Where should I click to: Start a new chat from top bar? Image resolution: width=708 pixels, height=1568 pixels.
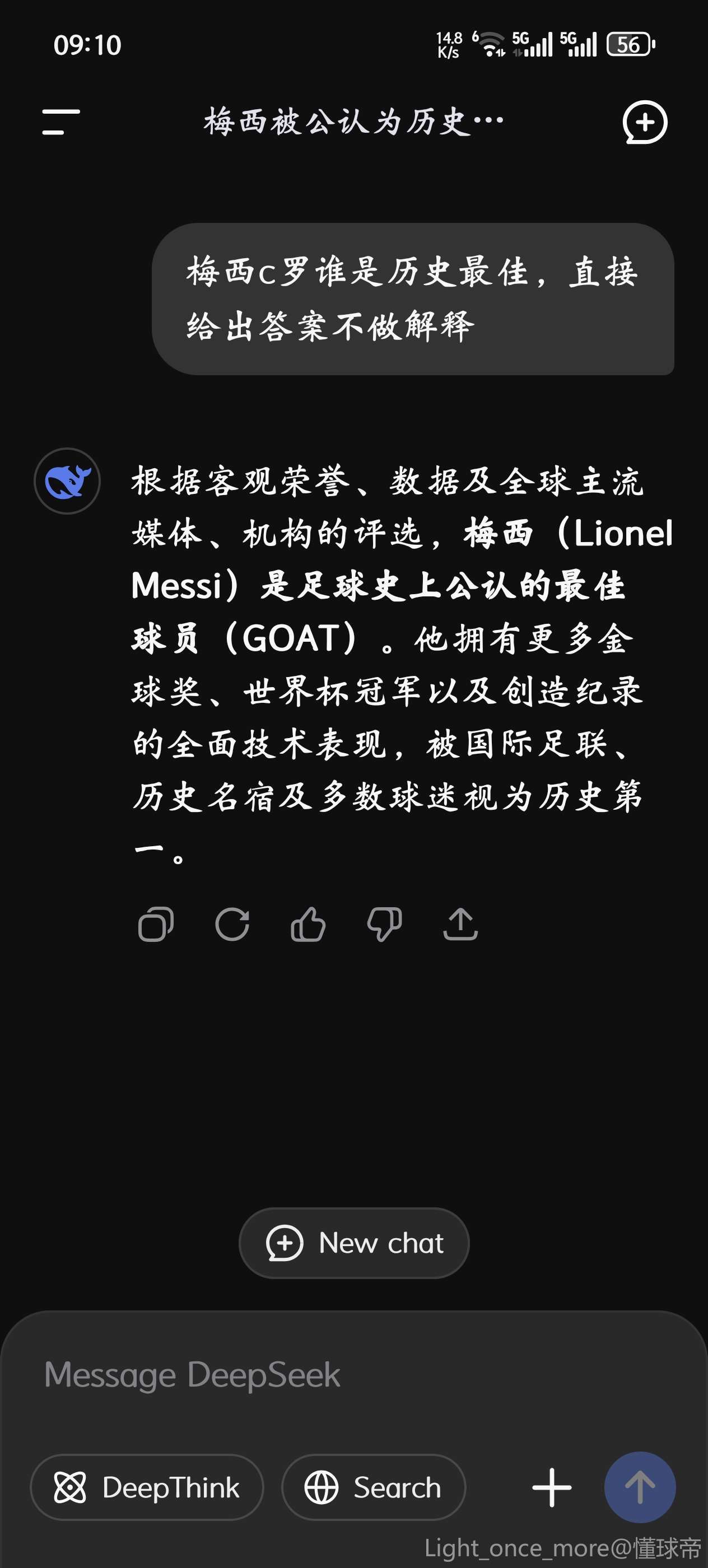click(645, 122)
